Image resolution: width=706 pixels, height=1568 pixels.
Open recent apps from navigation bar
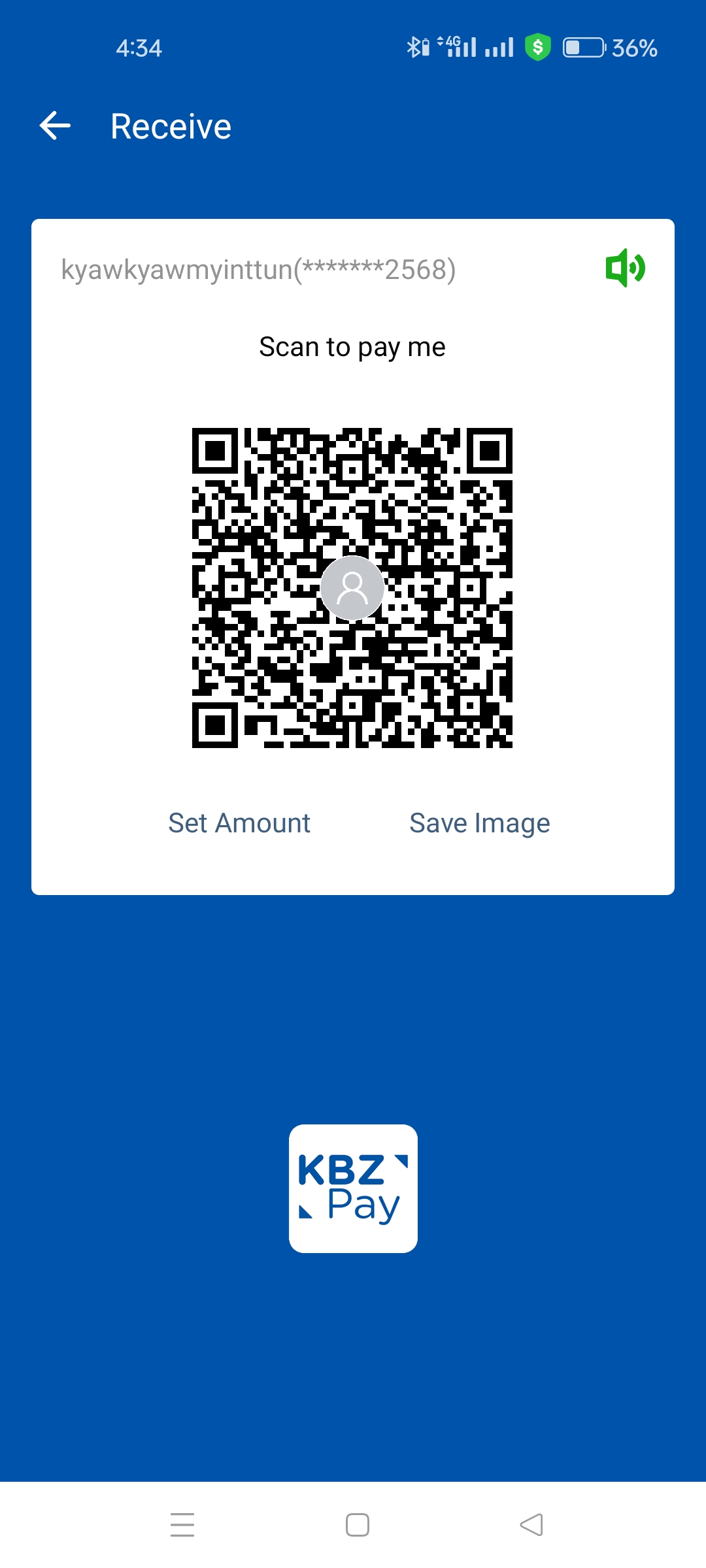click(182, 1525)
